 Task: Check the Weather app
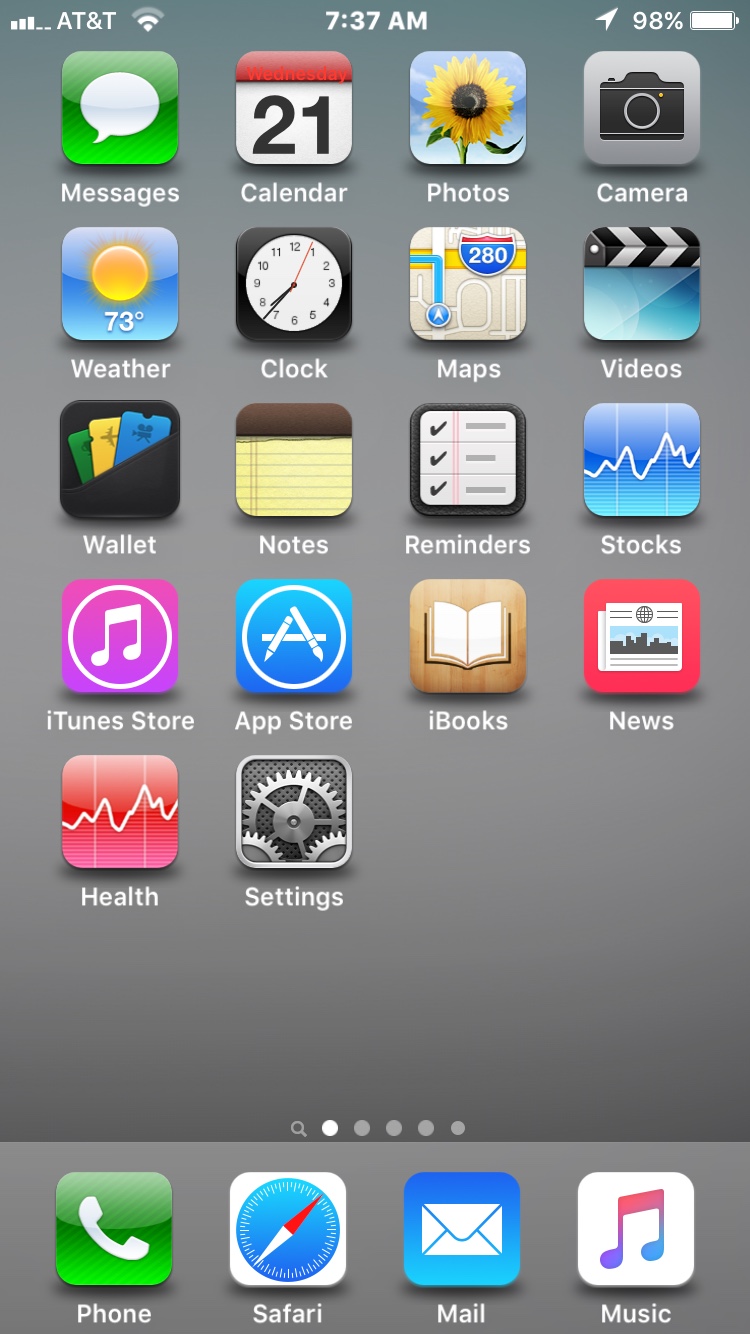click(120, 284)
